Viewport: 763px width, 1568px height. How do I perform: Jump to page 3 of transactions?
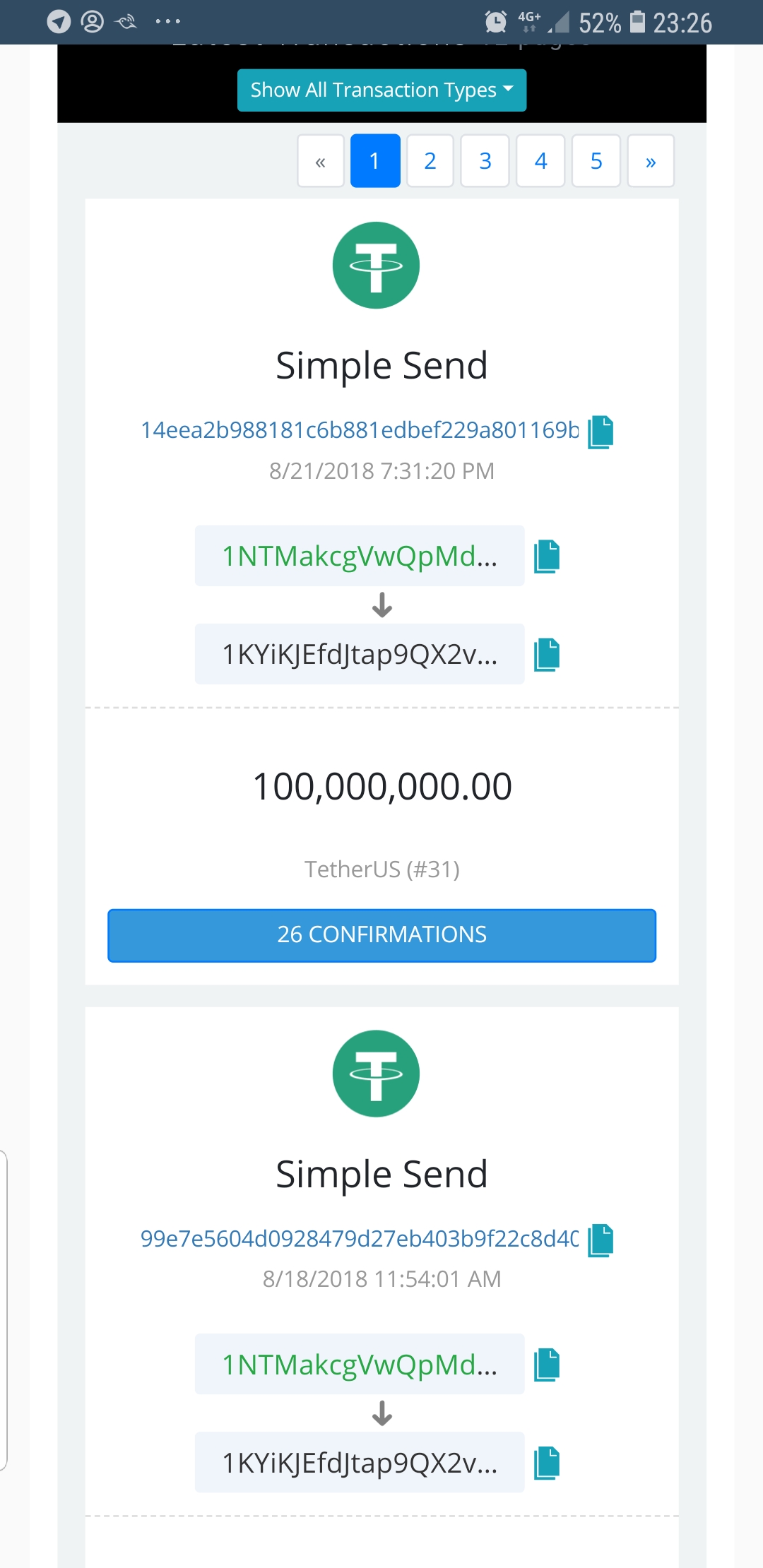coord(485,161)
